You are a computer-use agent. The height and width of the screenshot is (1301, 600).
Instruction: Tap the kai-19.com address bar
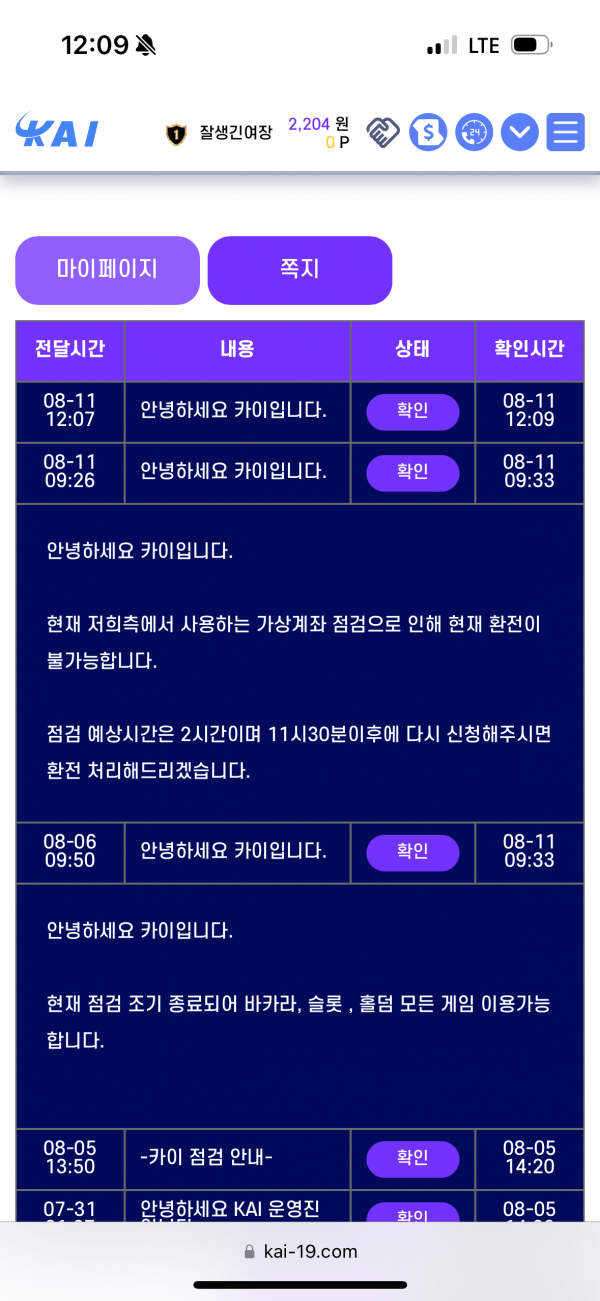(300, 1252)
